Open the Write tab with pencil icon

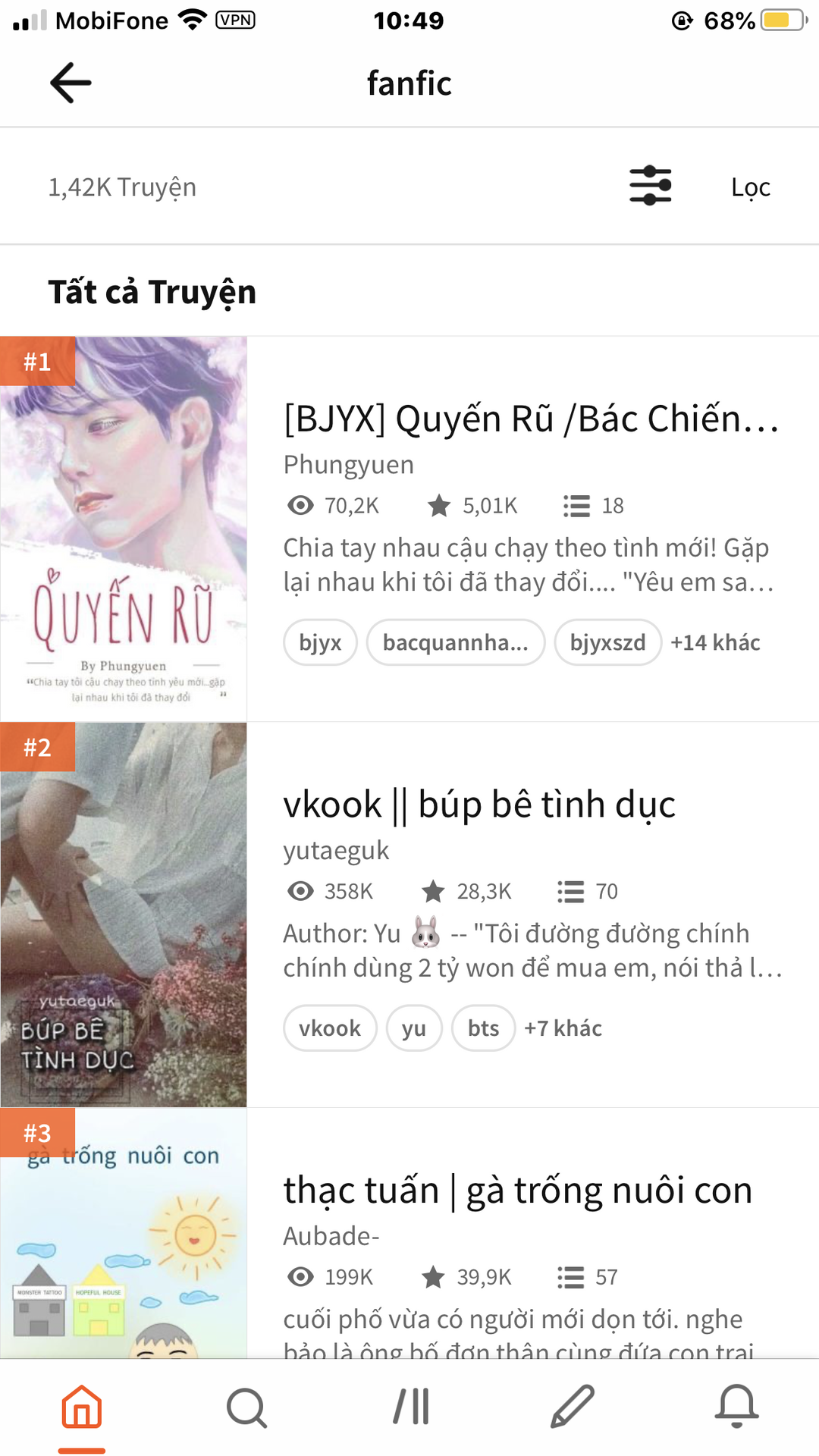[x=573, y=1407]
